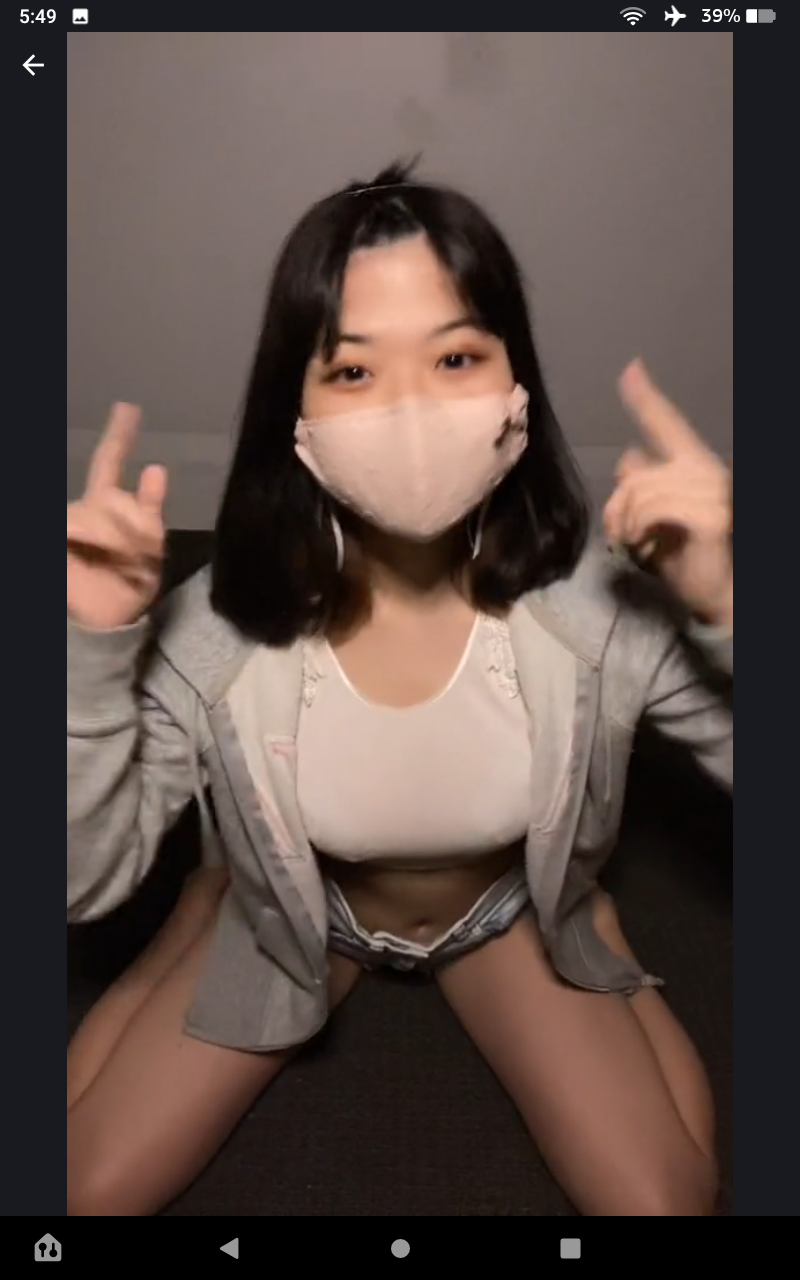Go back using the top arrow

point(33,65)
